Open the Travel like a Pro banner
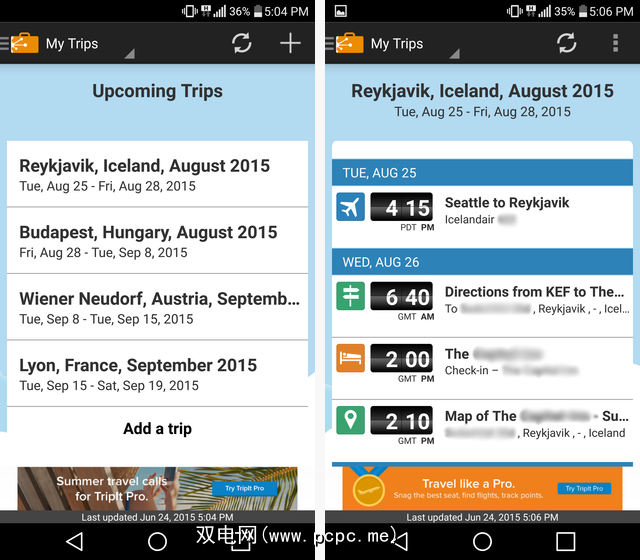Image resolution: width=640 pixels, height=560 pixels. pyautogui.click(x=482, y=488)
